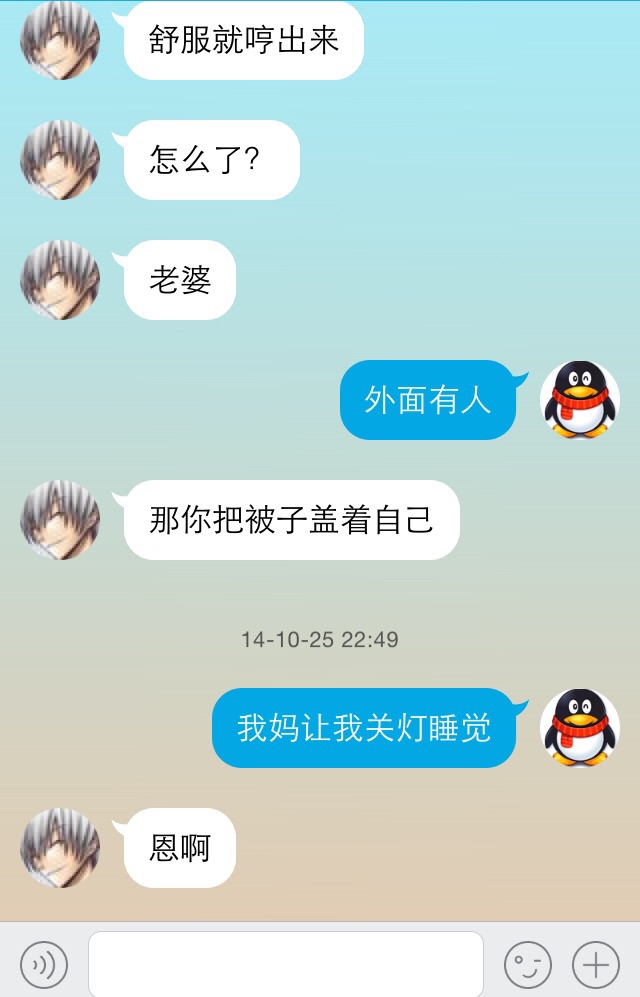Open the avatar next to "恩啊"
640x997 pixels.
click(x=60, y=848)
